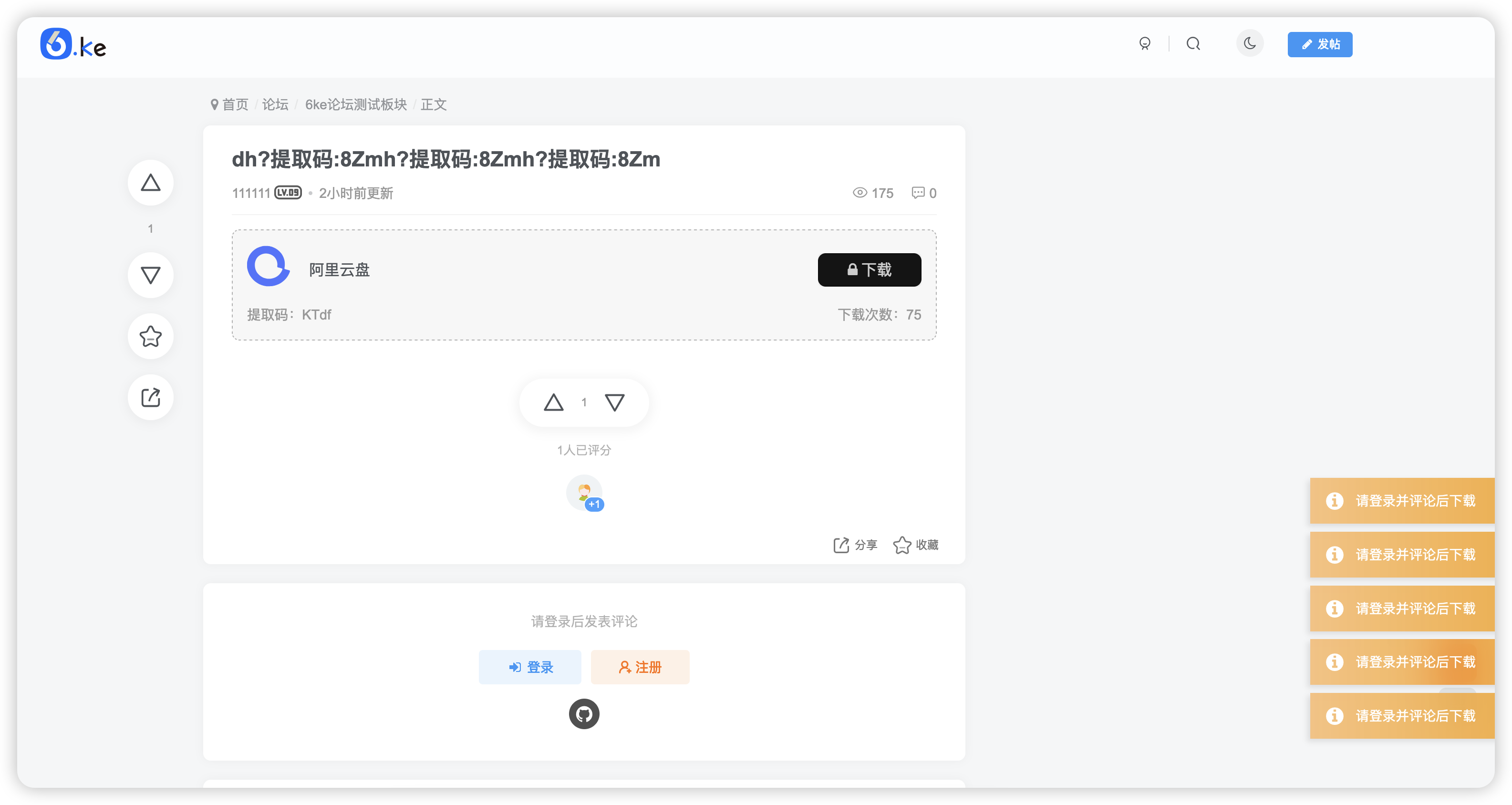Tap the locked 下载 button

(870, 270)
